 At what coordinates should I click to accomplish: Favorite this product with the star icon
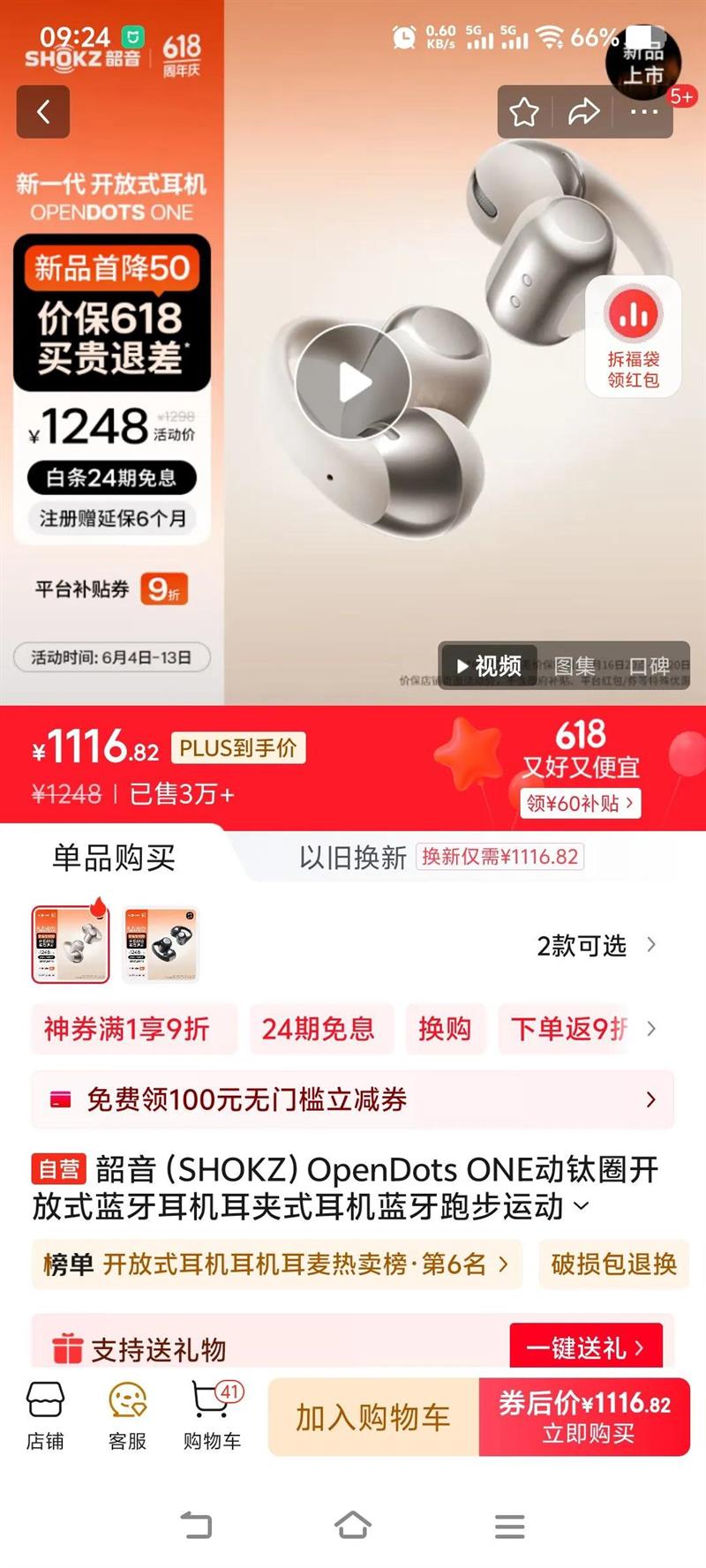click(x=524, y=112)
